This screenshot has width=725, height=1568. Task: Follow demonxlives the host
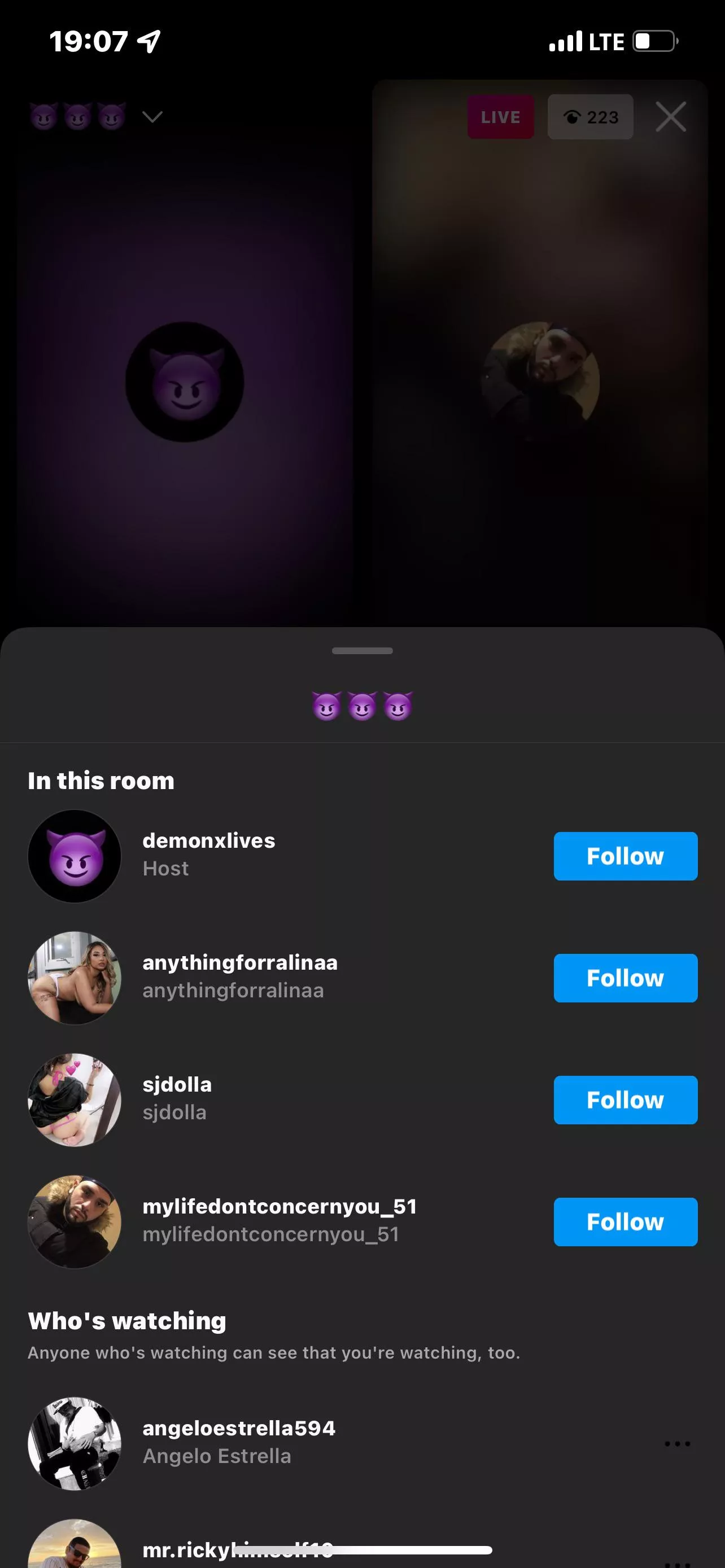[x=625, y=856]
